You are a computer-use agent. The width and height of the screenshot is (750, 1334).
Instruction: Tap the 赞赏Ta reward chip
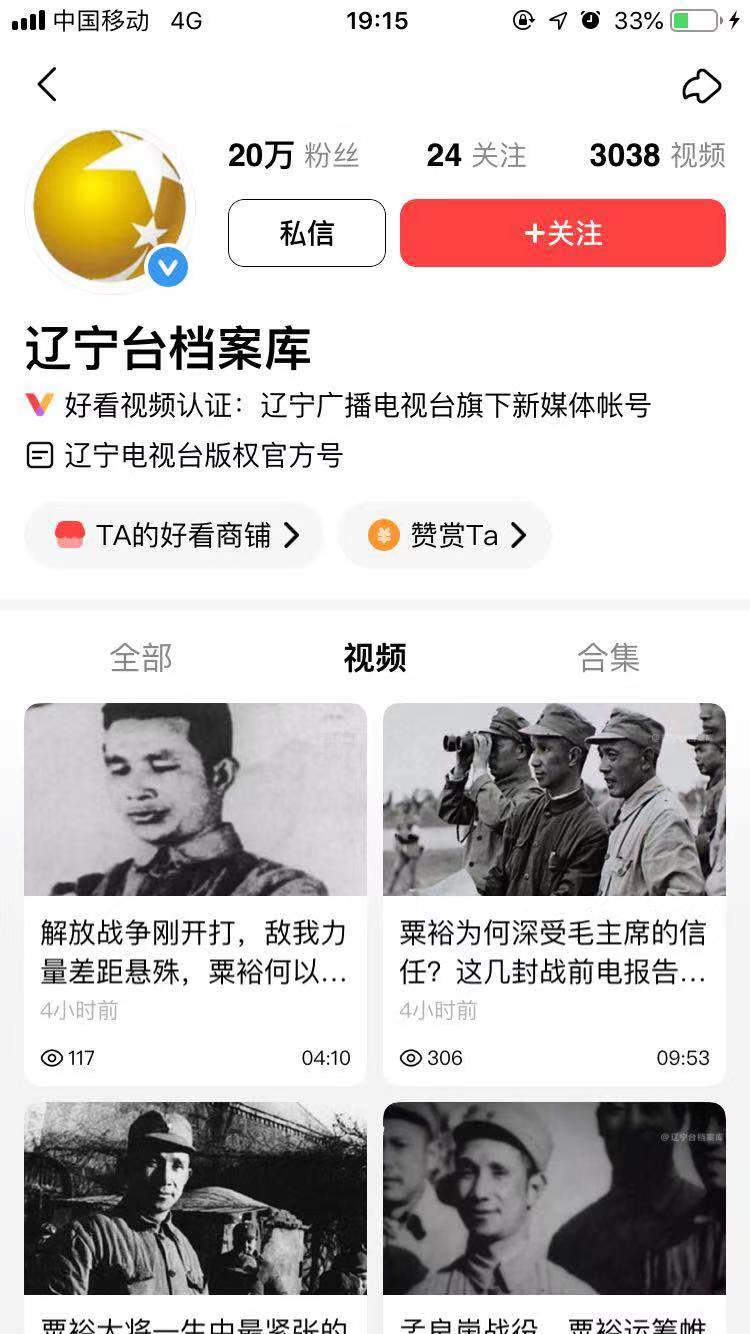point(446,536)
